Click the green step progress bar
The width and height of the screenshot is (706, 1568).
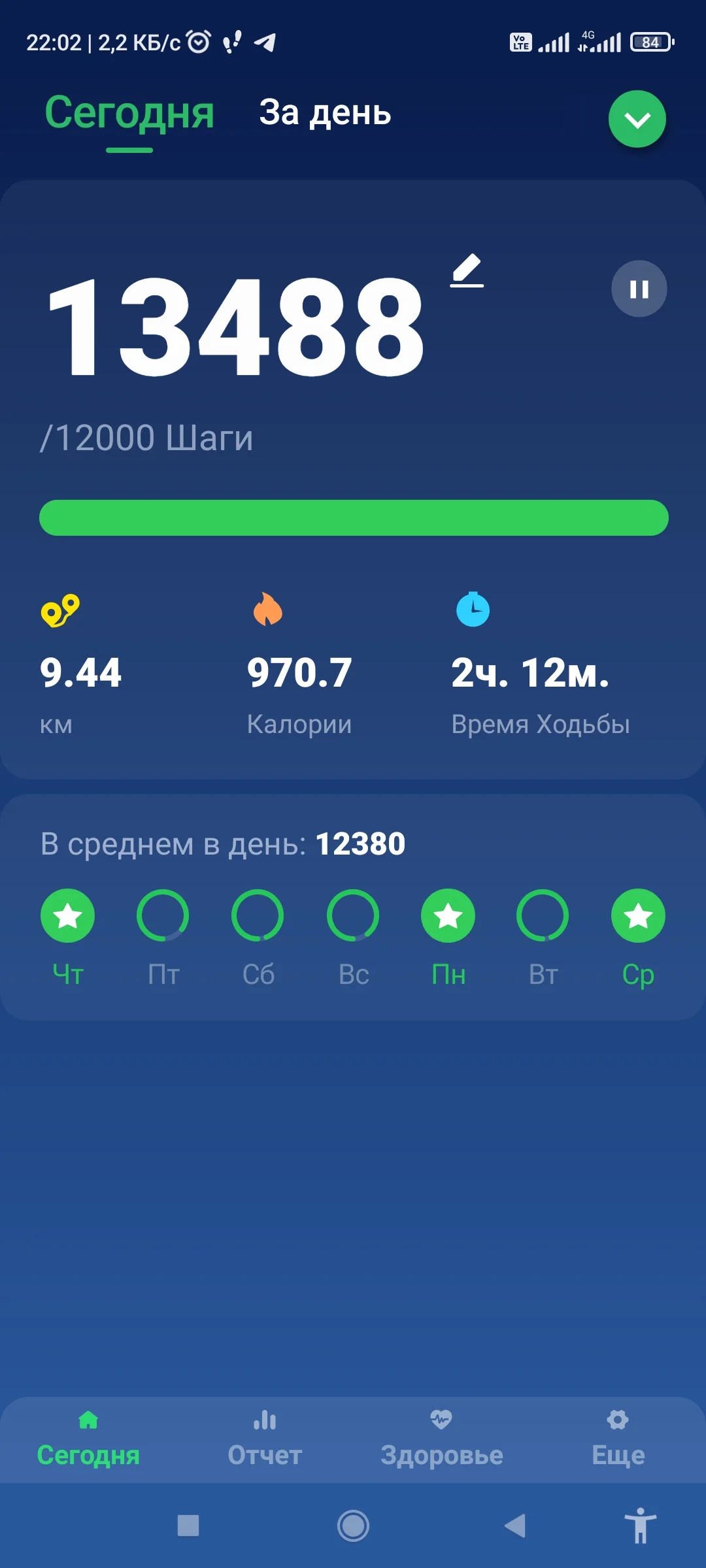[353, 518]
